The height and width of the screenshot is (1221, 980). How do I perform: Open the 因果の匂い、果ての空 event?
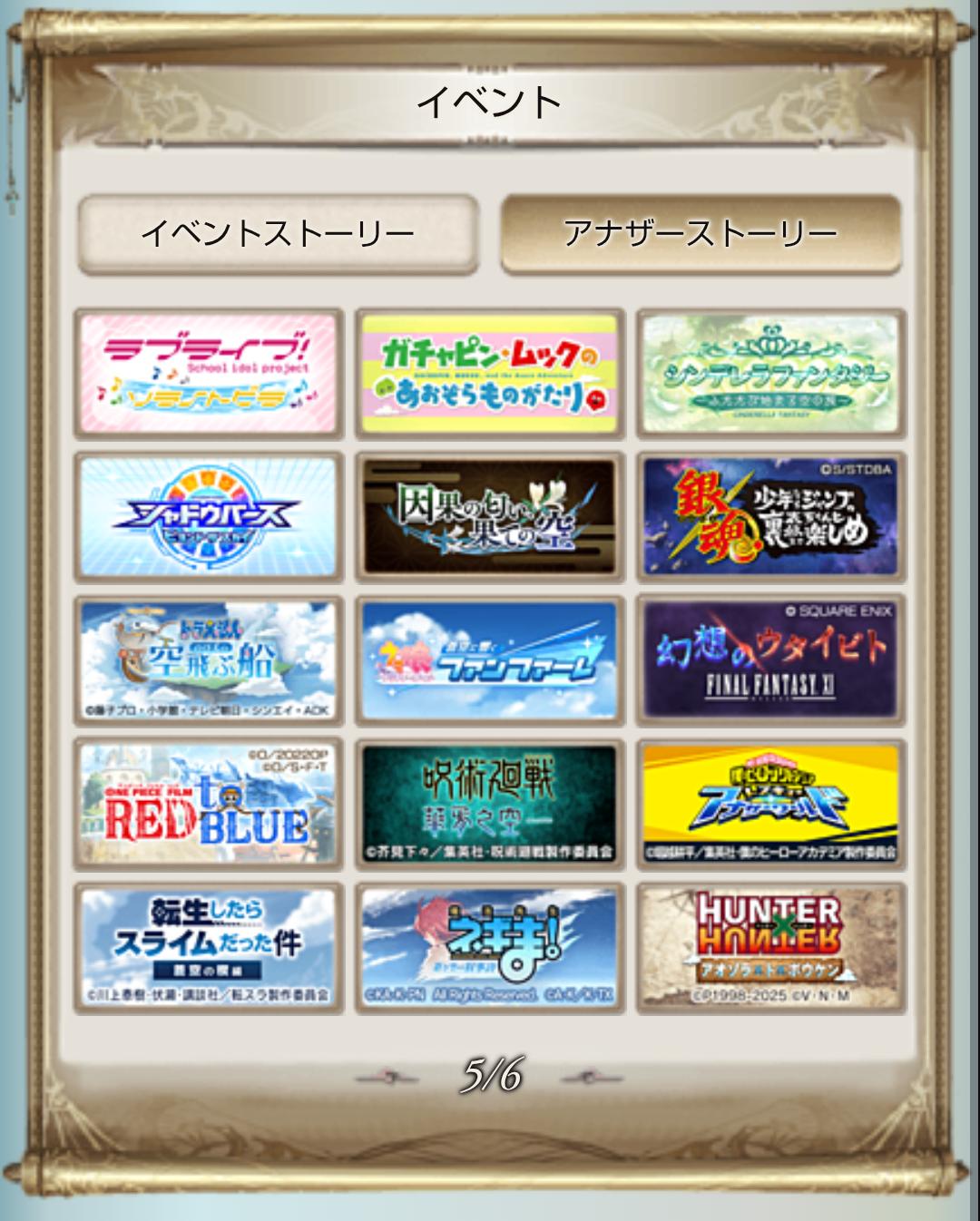coord(490,517)
